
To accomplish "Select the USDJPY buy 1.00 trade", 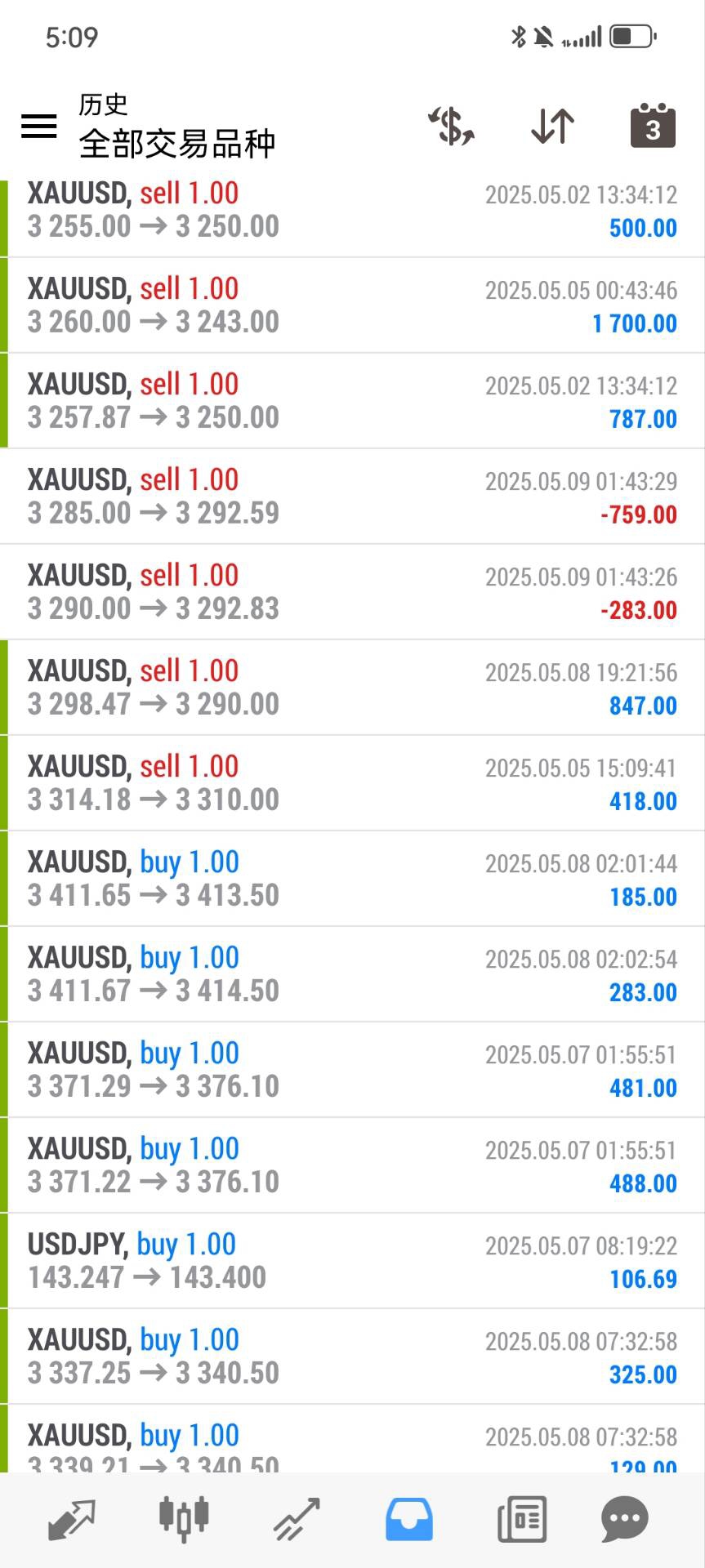I will (x=352, y=1261).
